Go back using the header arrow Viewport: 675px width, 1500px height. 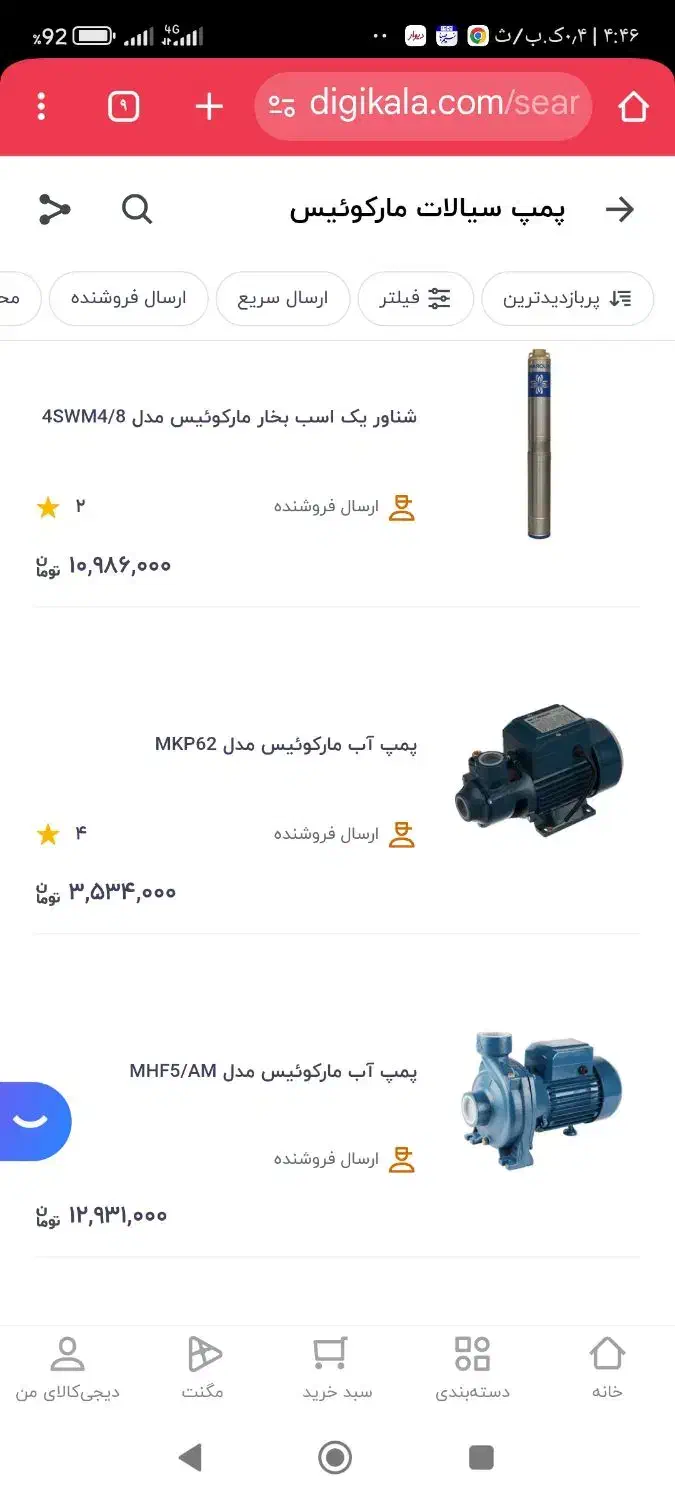[x=620, y=210]
